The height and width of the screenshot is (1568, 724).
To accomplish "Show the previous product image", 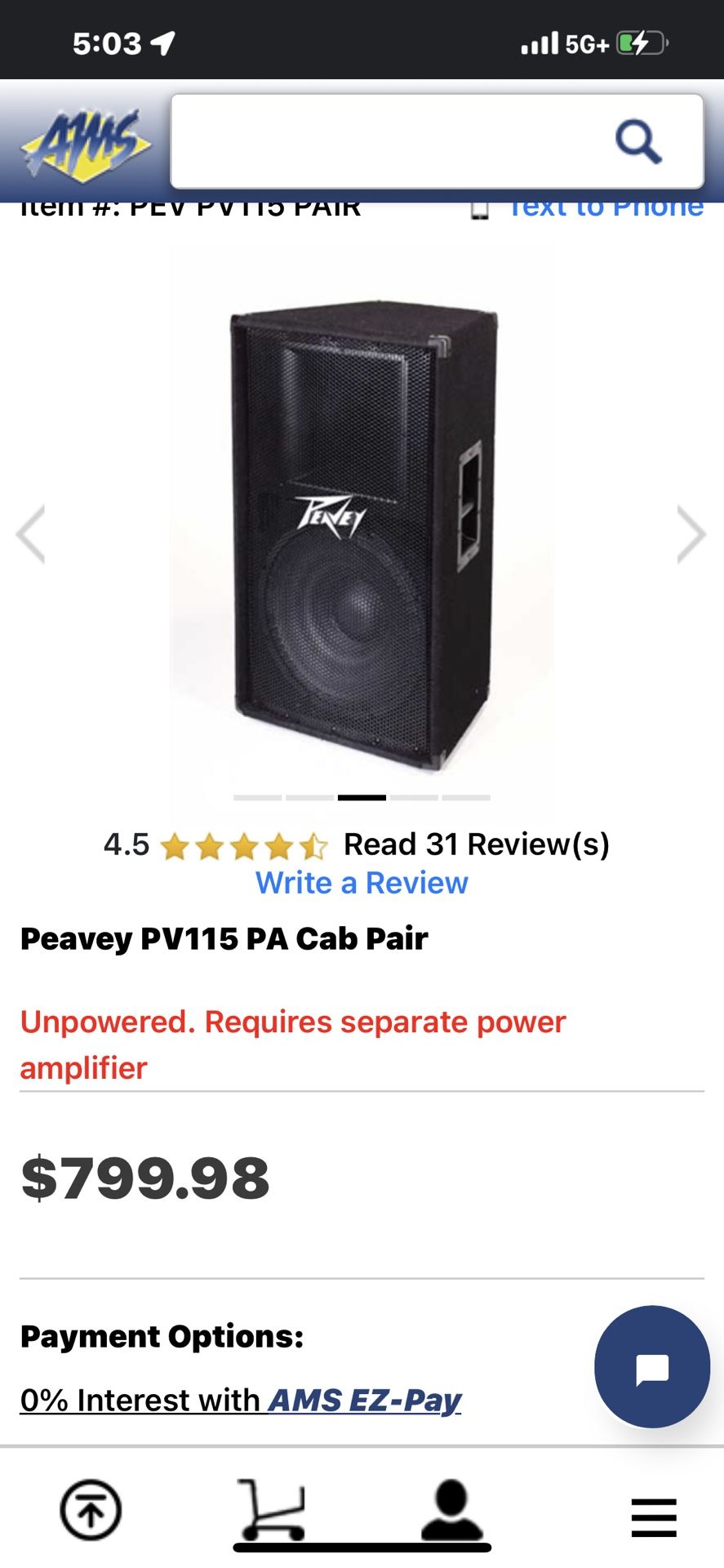I will tap(31, 535).
